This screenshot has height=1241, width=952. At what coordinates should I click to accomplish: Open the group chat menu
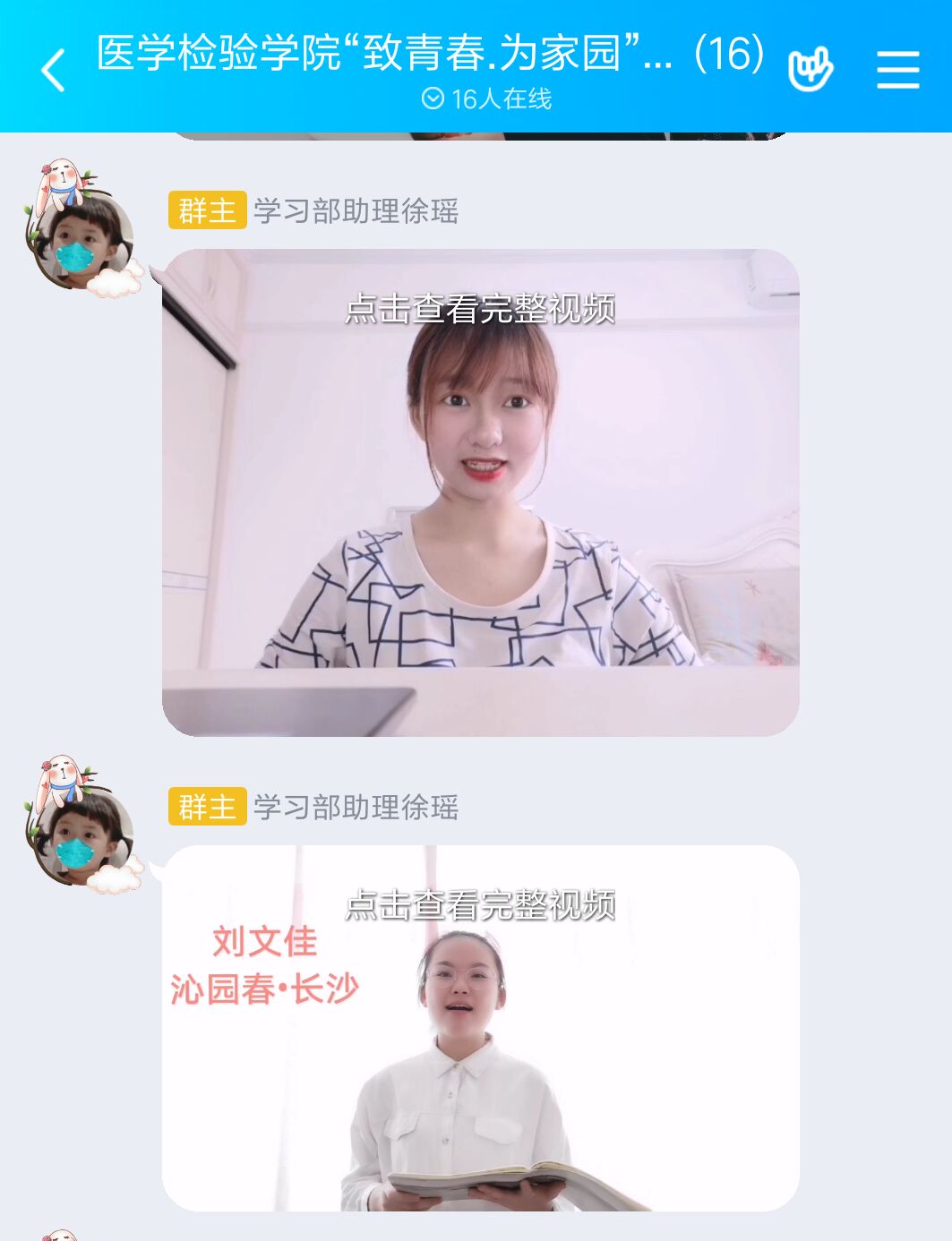[897, 69]
